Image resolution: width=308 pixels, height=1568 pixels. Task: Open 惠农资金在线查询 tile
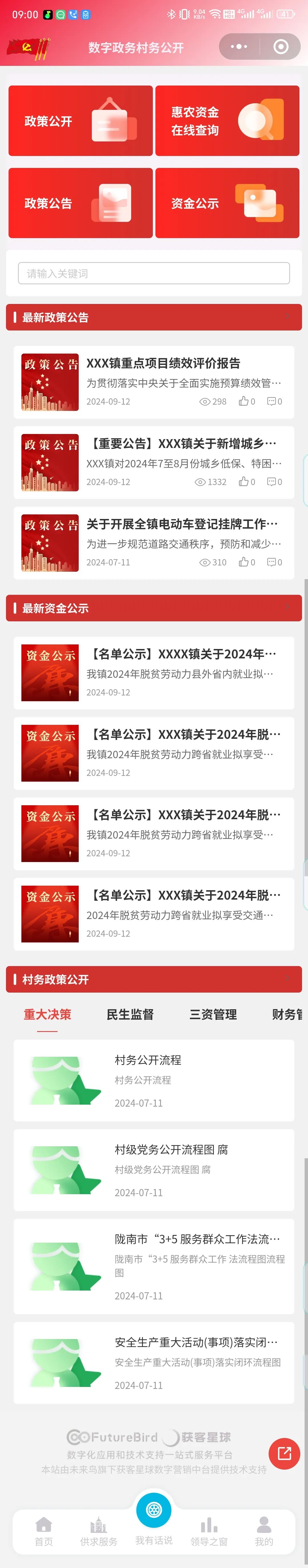(x=227, y=121)
